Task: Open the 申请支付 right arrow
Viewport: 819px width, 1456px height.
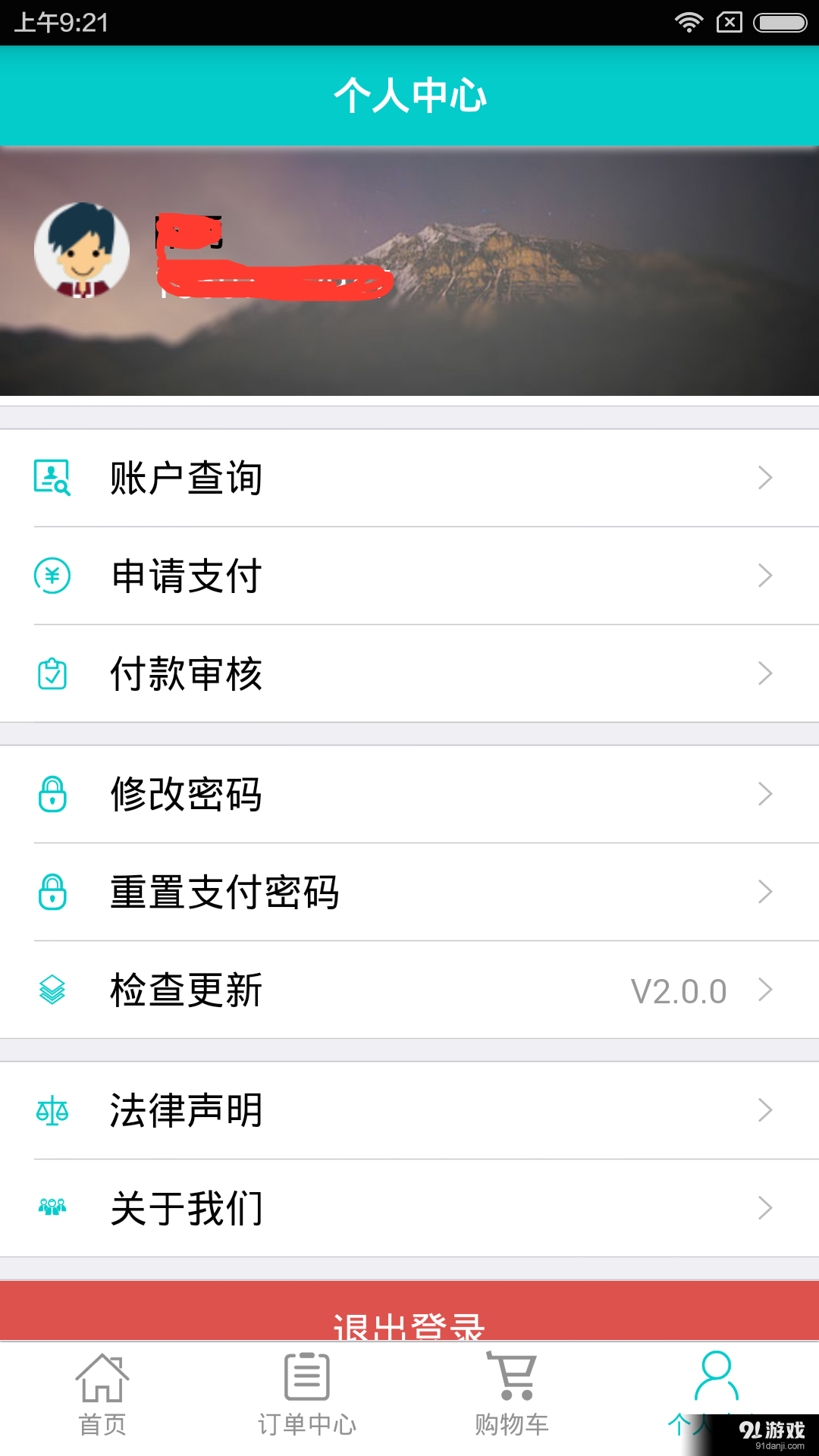Action: 766,576
